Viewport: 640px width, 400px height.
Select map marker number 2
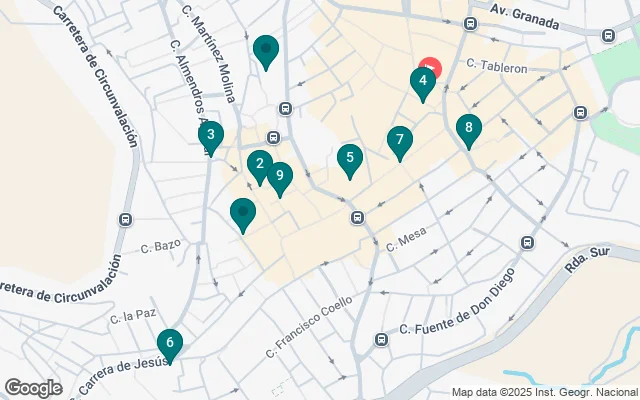coord(259,164)
